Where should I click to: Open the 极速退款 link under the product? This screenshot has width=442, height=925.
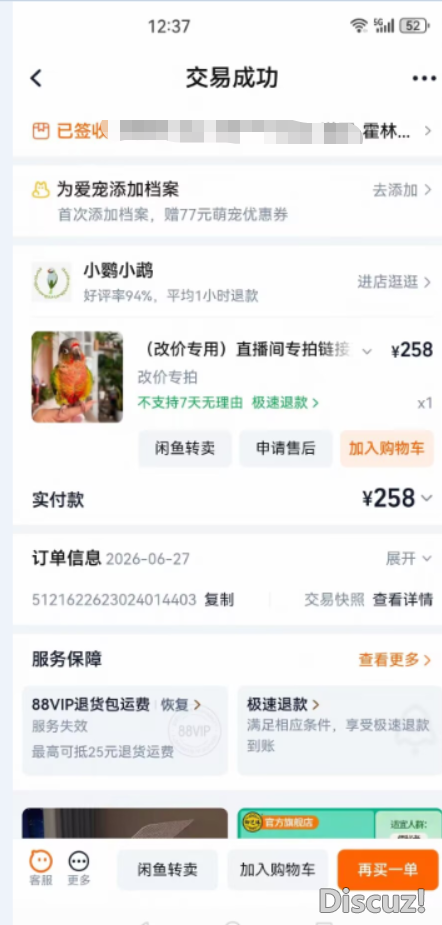285,403
